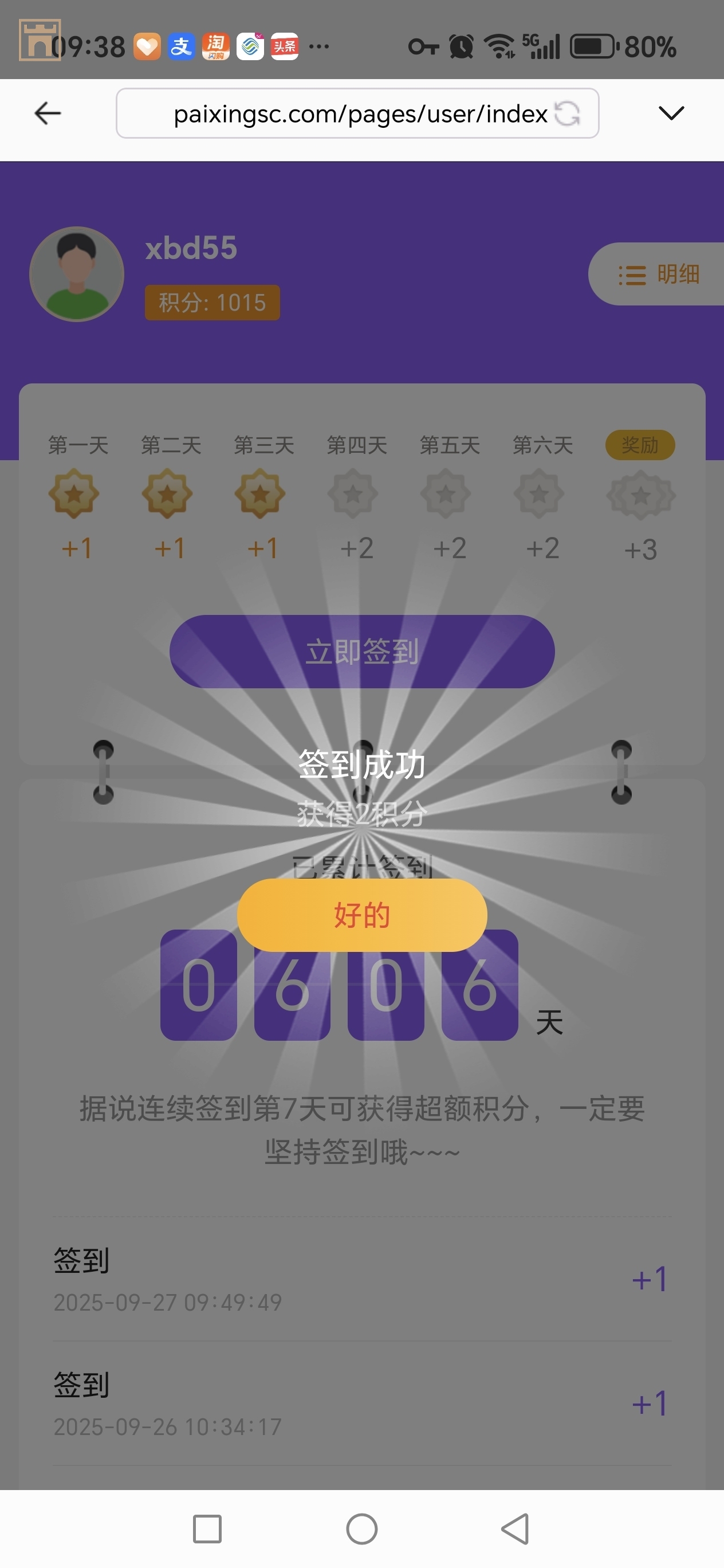724x1568 pixels.
Task: Open the 明细 points details
Action: coord(658,275)
